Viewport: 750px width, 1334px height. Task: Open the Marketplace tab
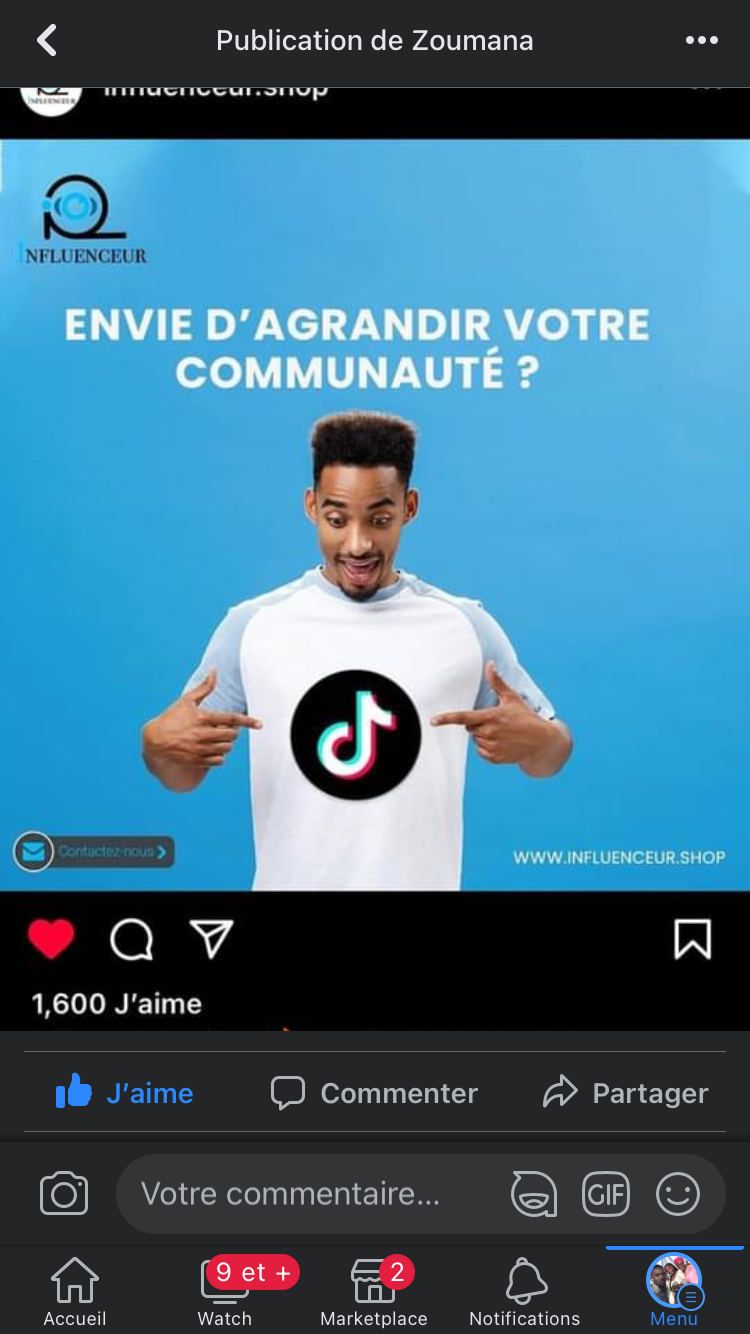(x=374, y=1291)
